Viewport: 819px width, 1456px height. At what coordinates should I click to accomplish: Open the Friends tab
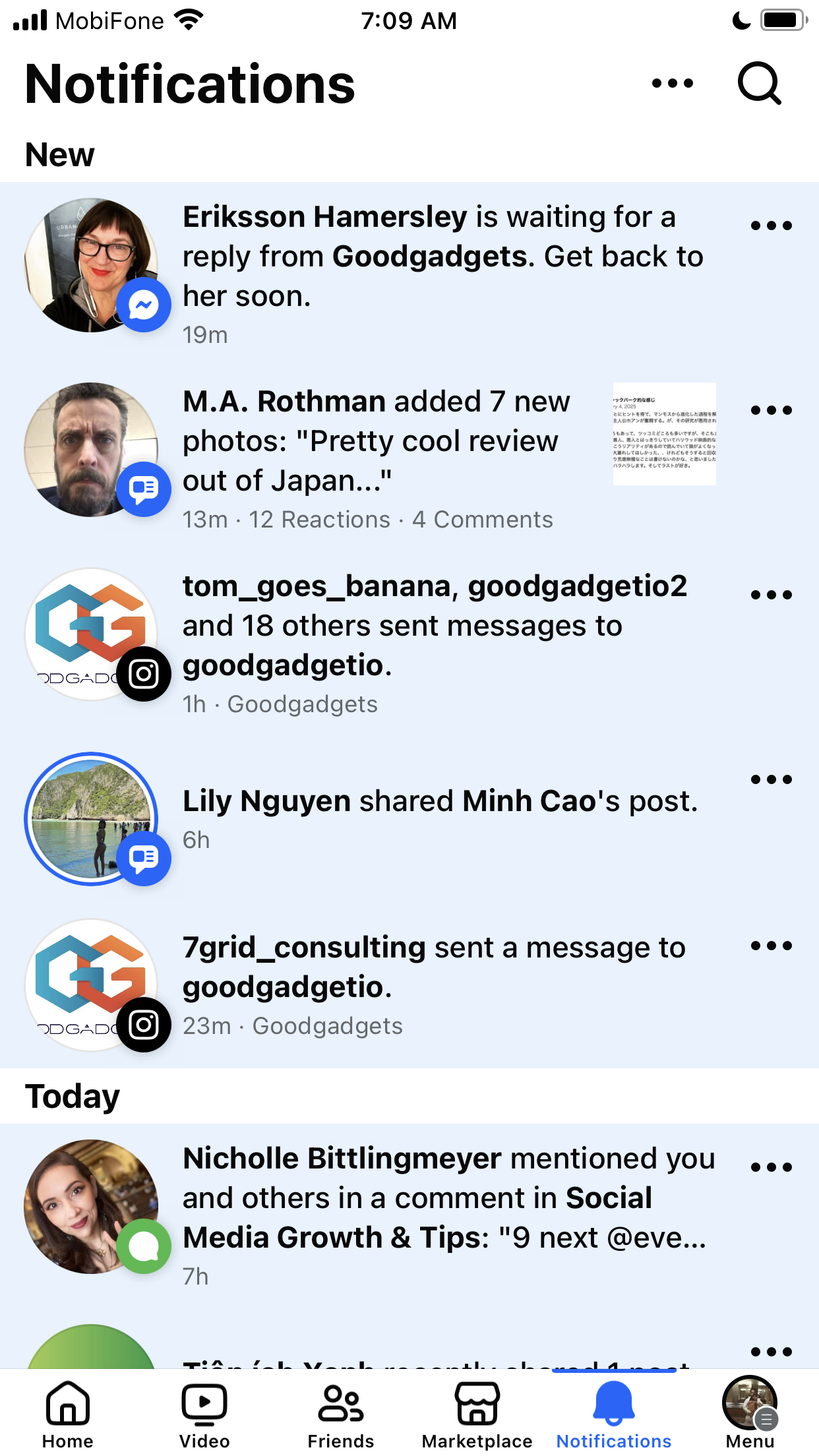coord(341,1414)
